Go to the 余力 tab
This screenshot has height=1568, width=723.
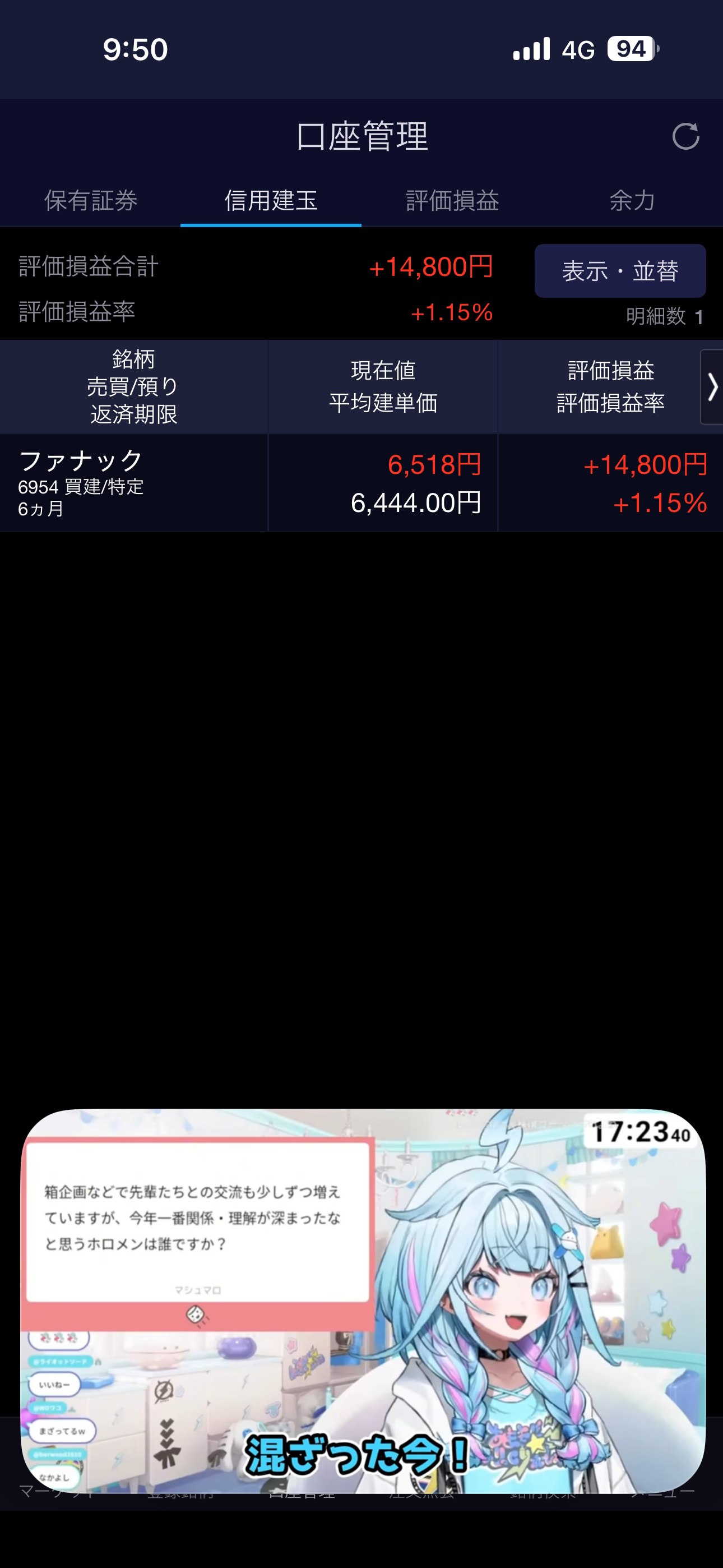(632, 200)
